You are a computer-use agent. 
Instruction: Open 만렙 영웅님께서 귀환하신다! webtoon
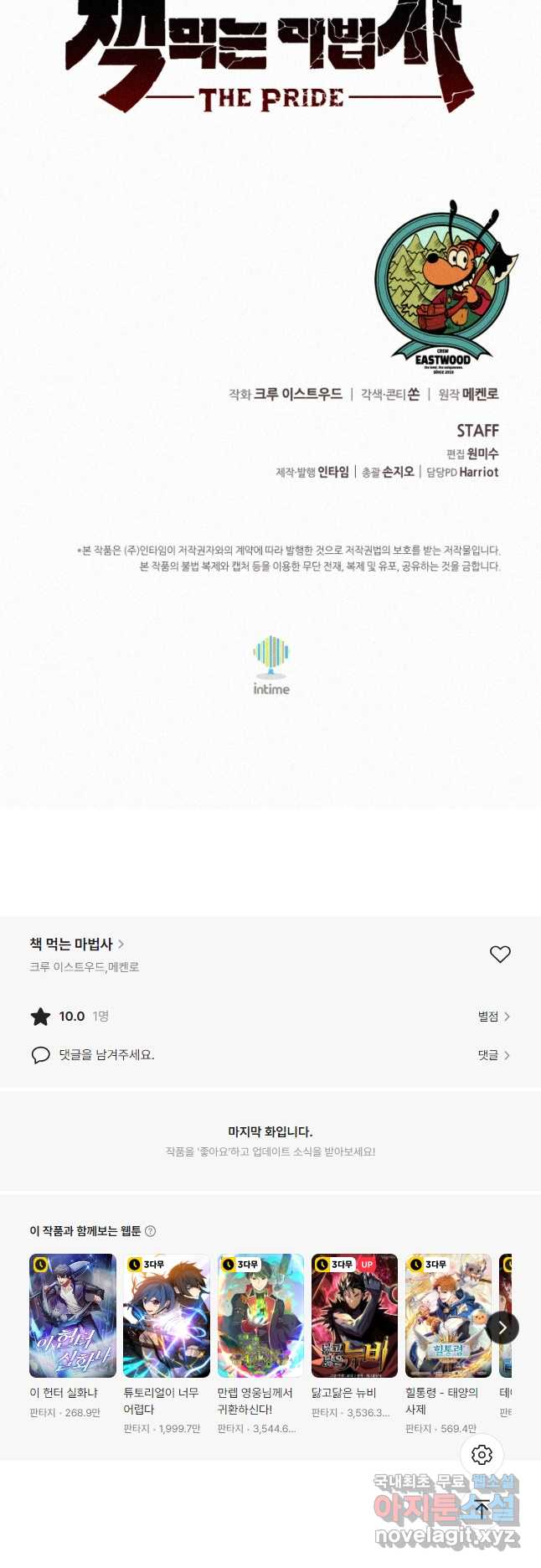click(x=260, y=1316)
